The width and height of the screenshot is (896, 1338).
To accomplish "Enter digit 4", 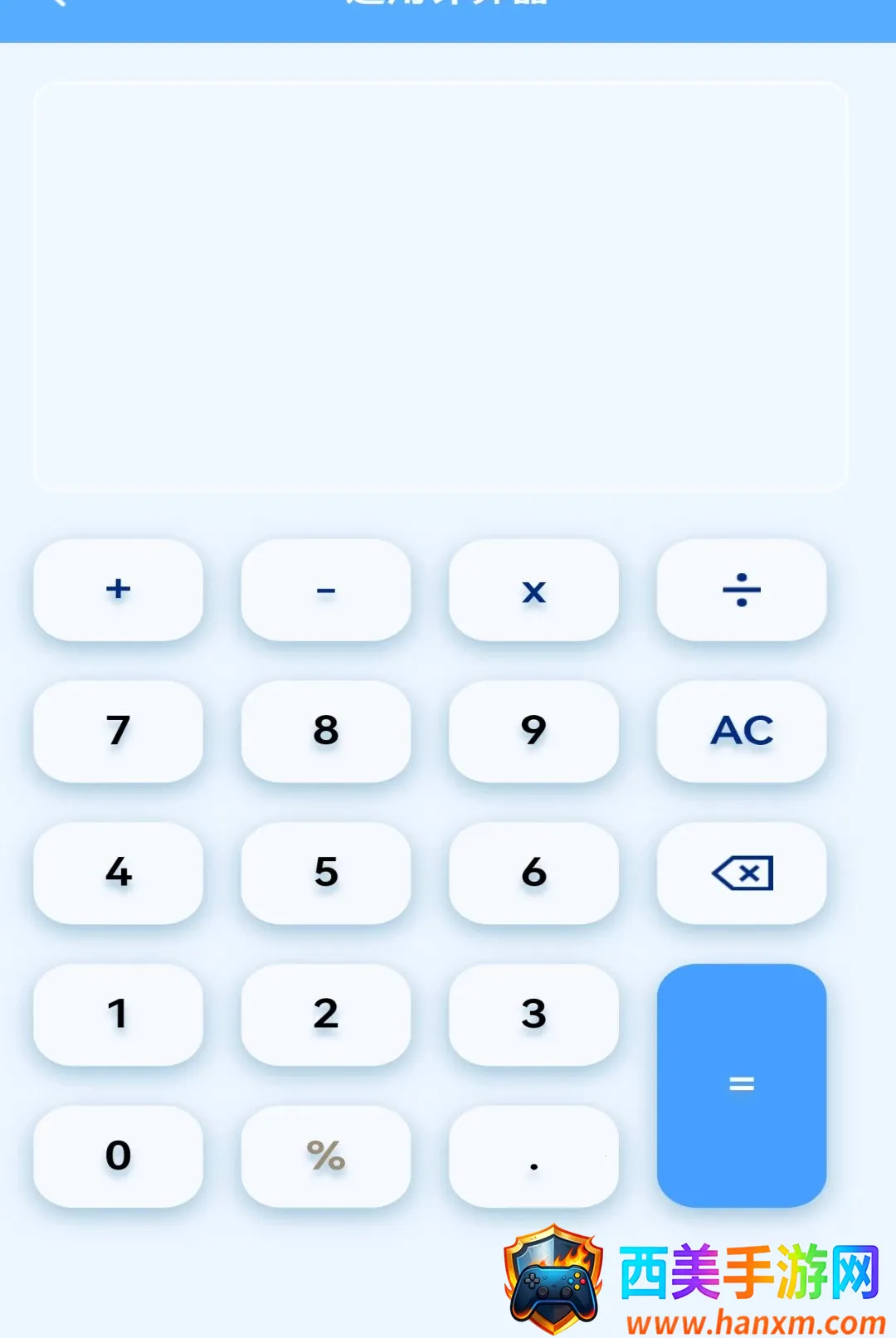I will click(118, 873).
